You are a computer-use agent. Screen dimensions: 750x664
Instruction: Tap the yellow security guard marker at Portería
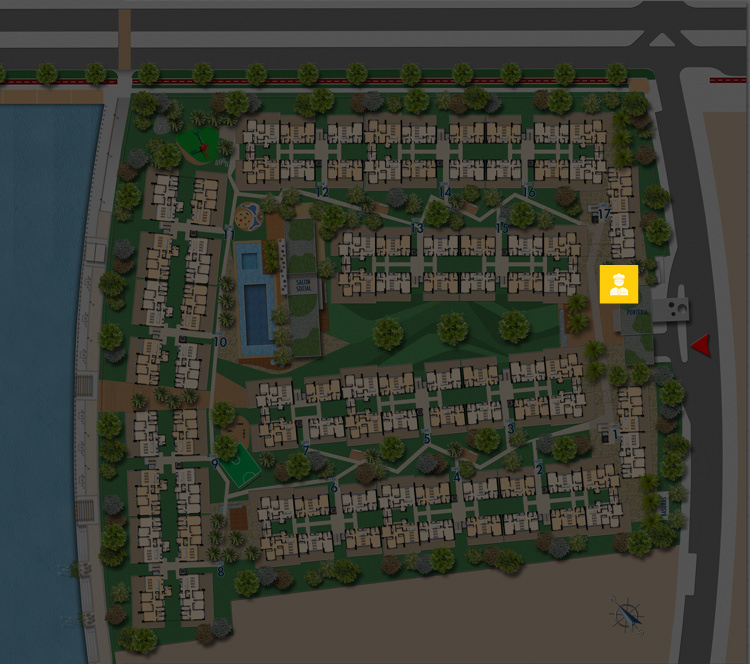[x=618, y=284]
